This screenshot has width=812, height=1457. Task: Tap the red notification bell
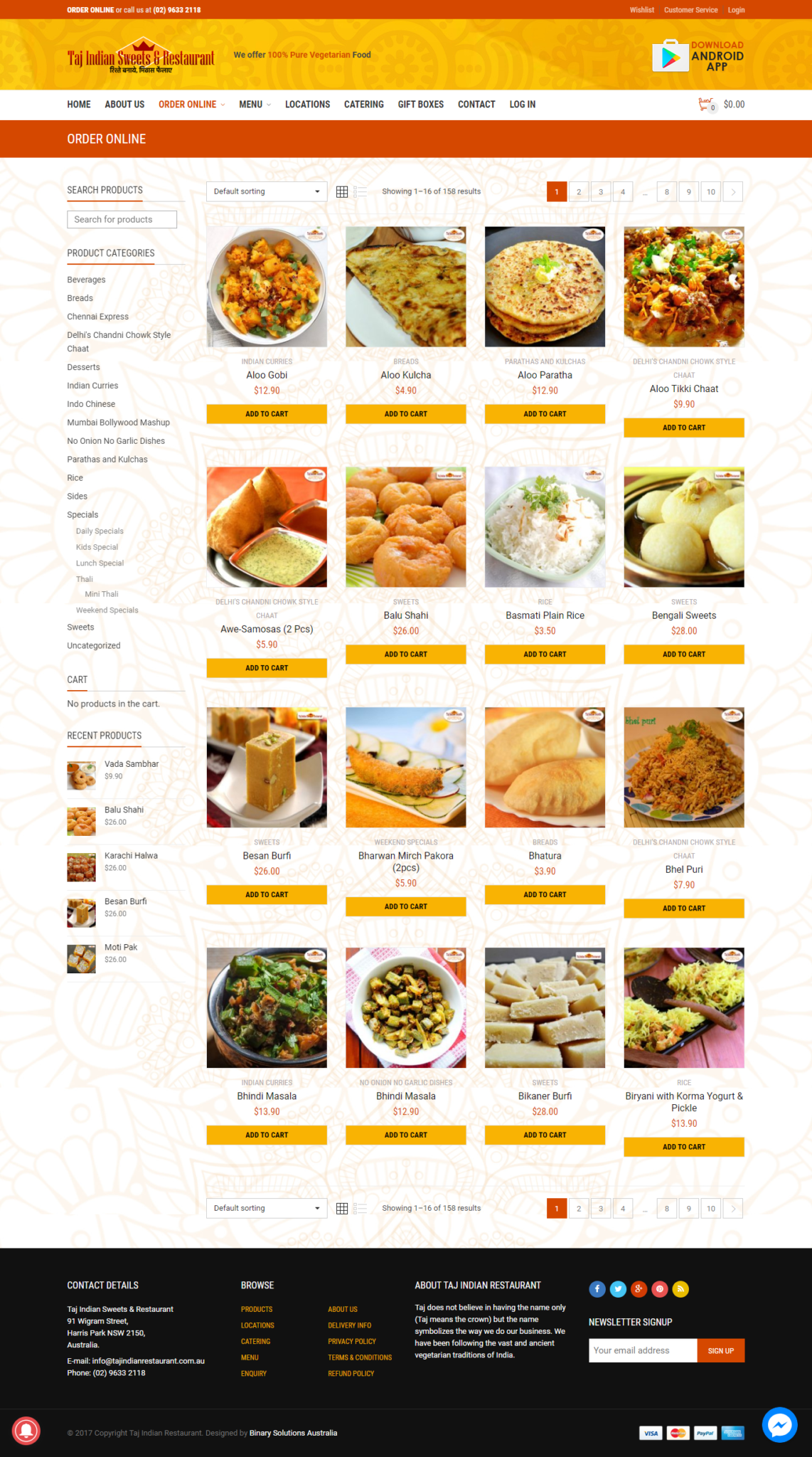pyautogui.click(x=26, y=1431)
